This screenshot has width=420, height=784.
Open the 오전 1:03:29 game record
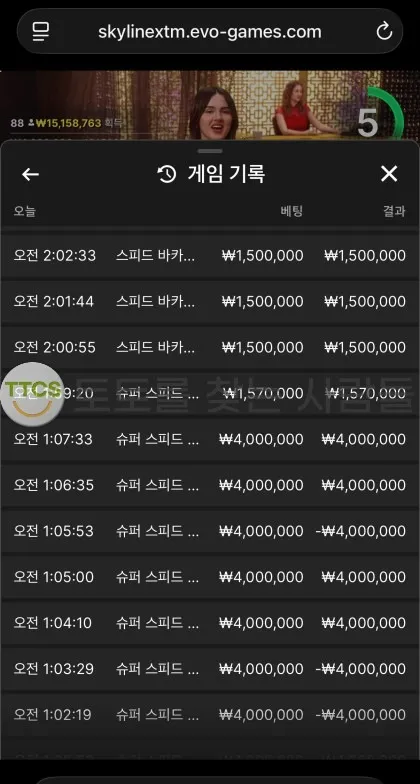tap(210, 669)
